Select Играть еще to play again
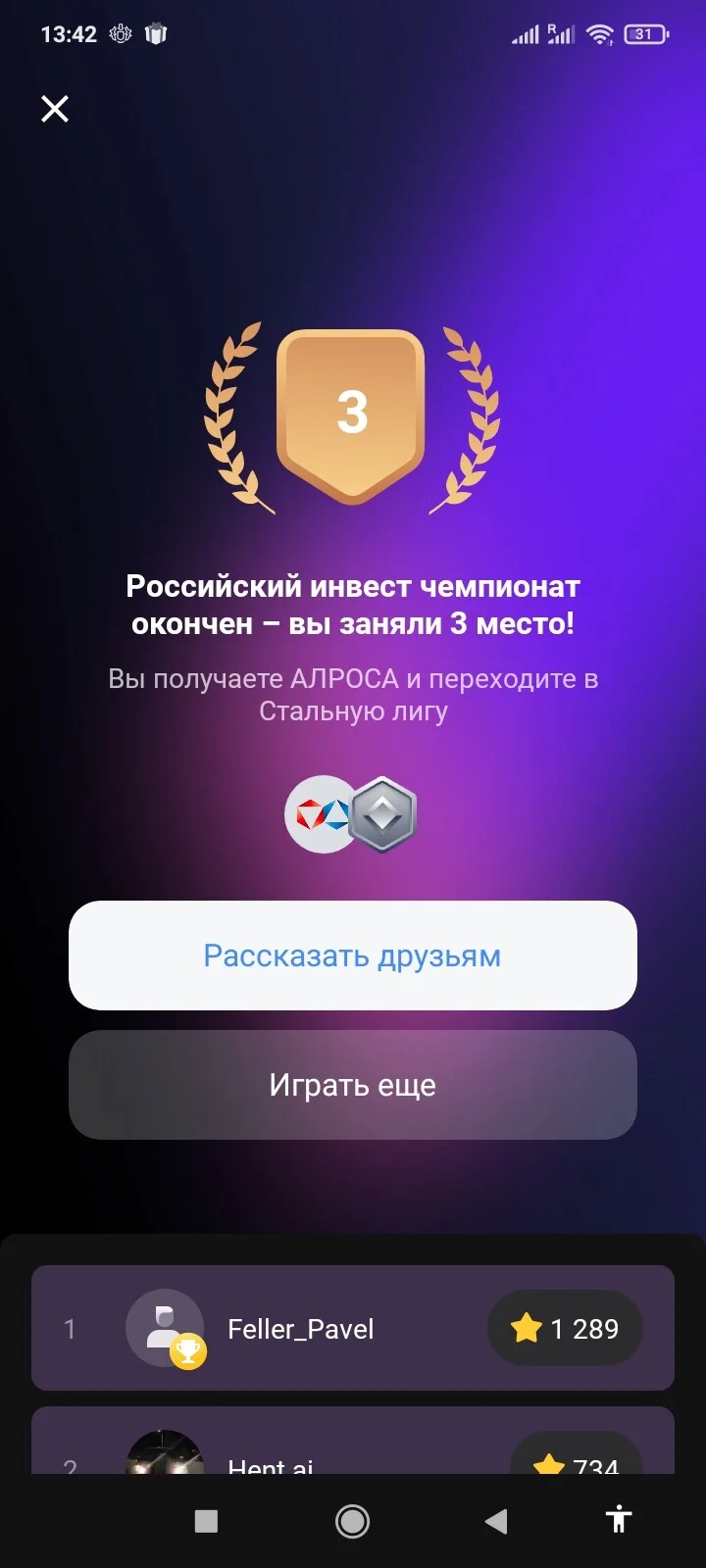The height and width of the screenshot is (1568, 706). (353, 1085)
